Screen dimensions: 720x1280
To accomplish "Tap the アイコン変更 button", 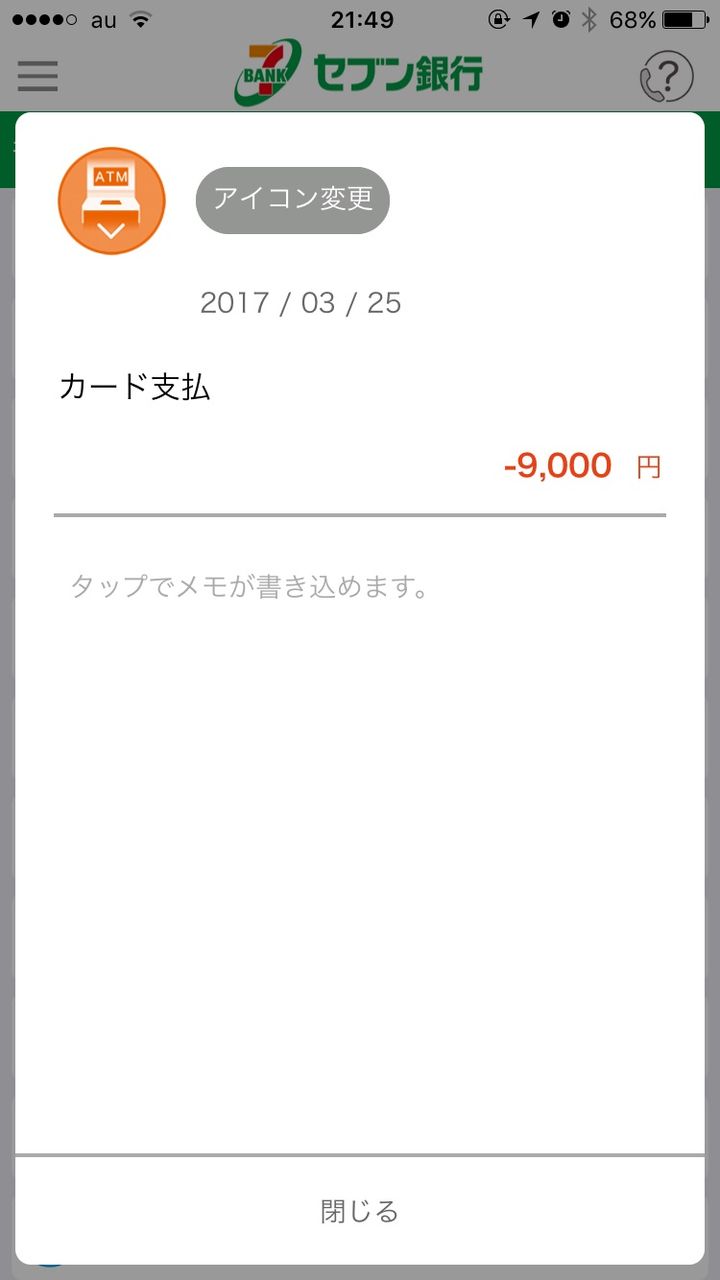I will 292,200.
